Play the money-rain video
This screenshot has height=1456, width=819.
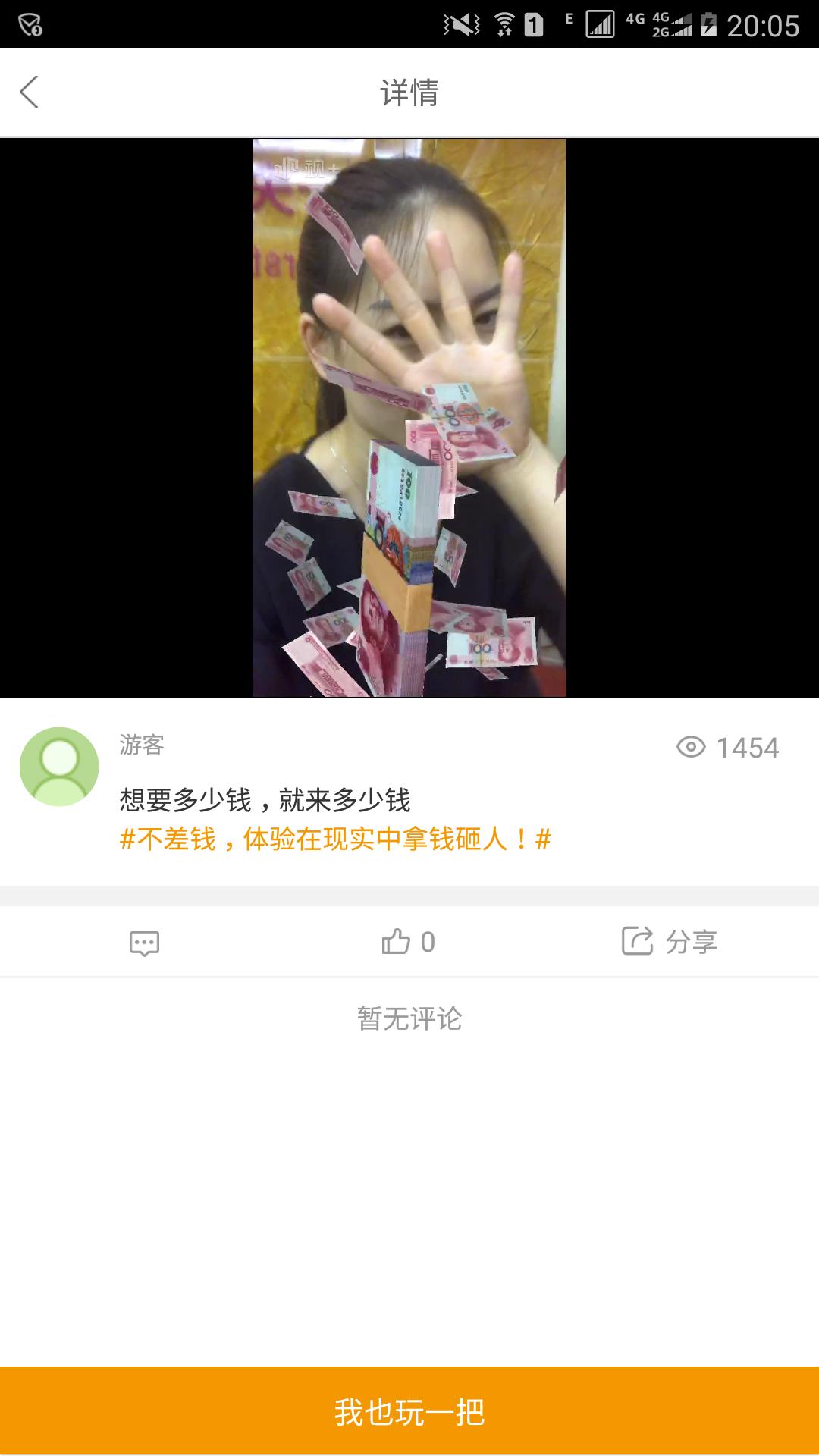pos(409,417)
